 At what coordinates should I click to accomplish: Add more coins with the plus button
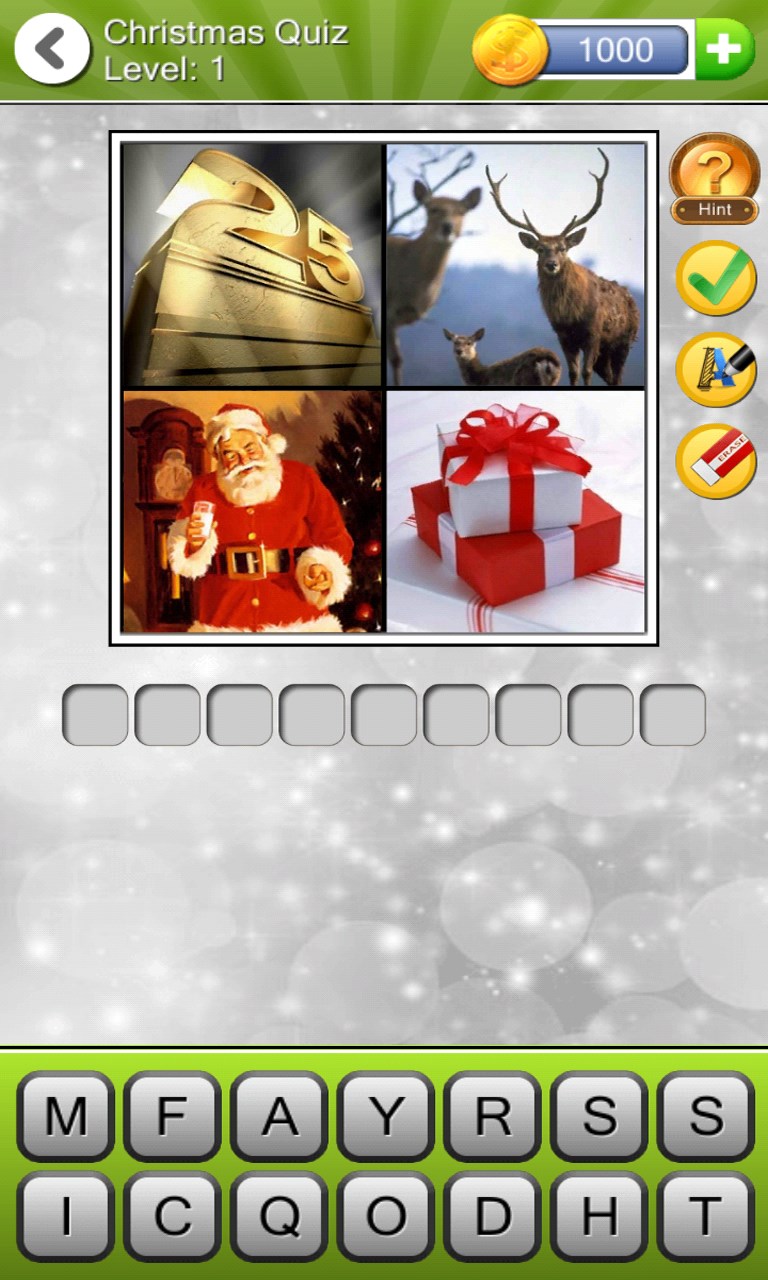point(724,48)
